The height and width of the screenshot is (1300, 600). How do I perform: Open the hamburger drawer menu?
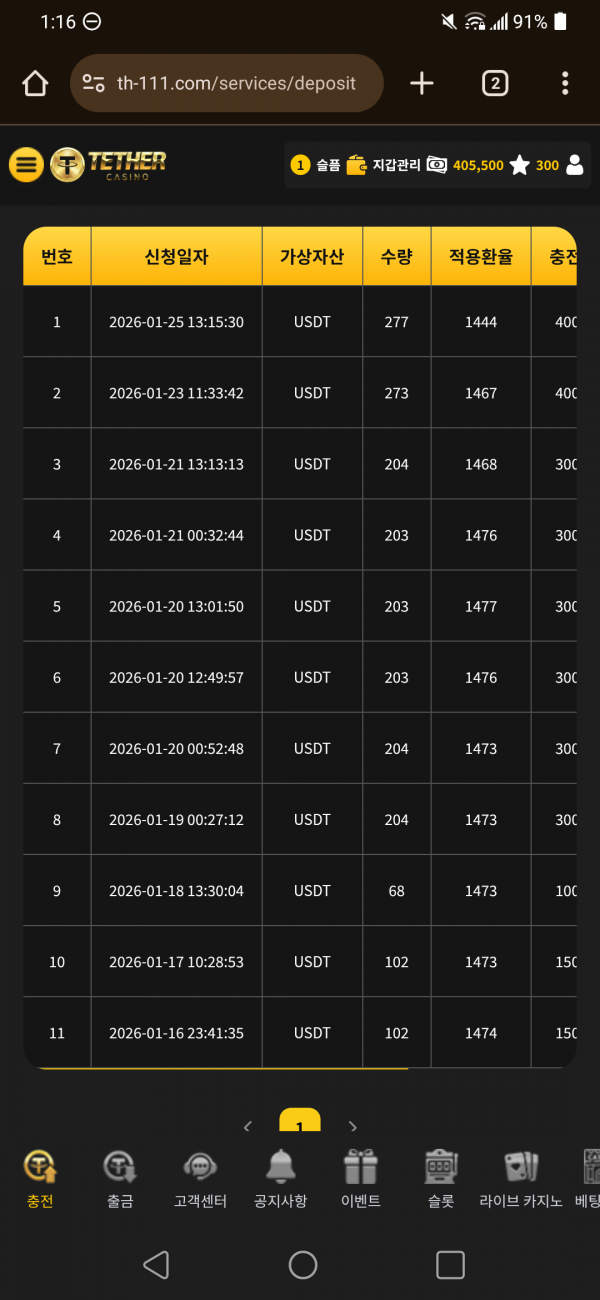[x=26, y=164]
